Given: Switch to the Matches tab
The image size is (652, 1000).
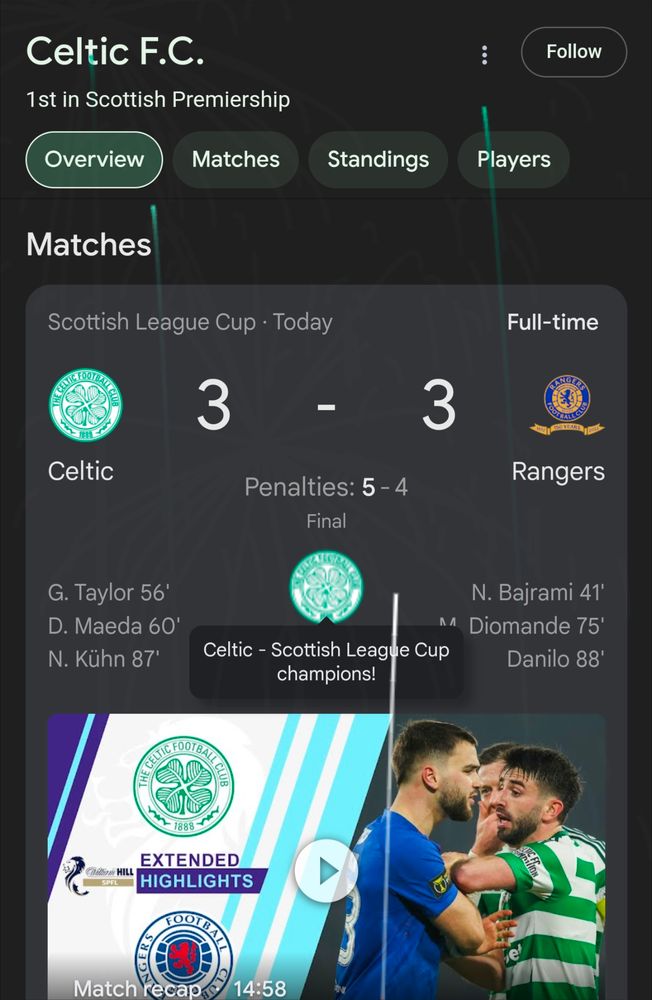Looking at the screenshot, I should pos(236,160).
